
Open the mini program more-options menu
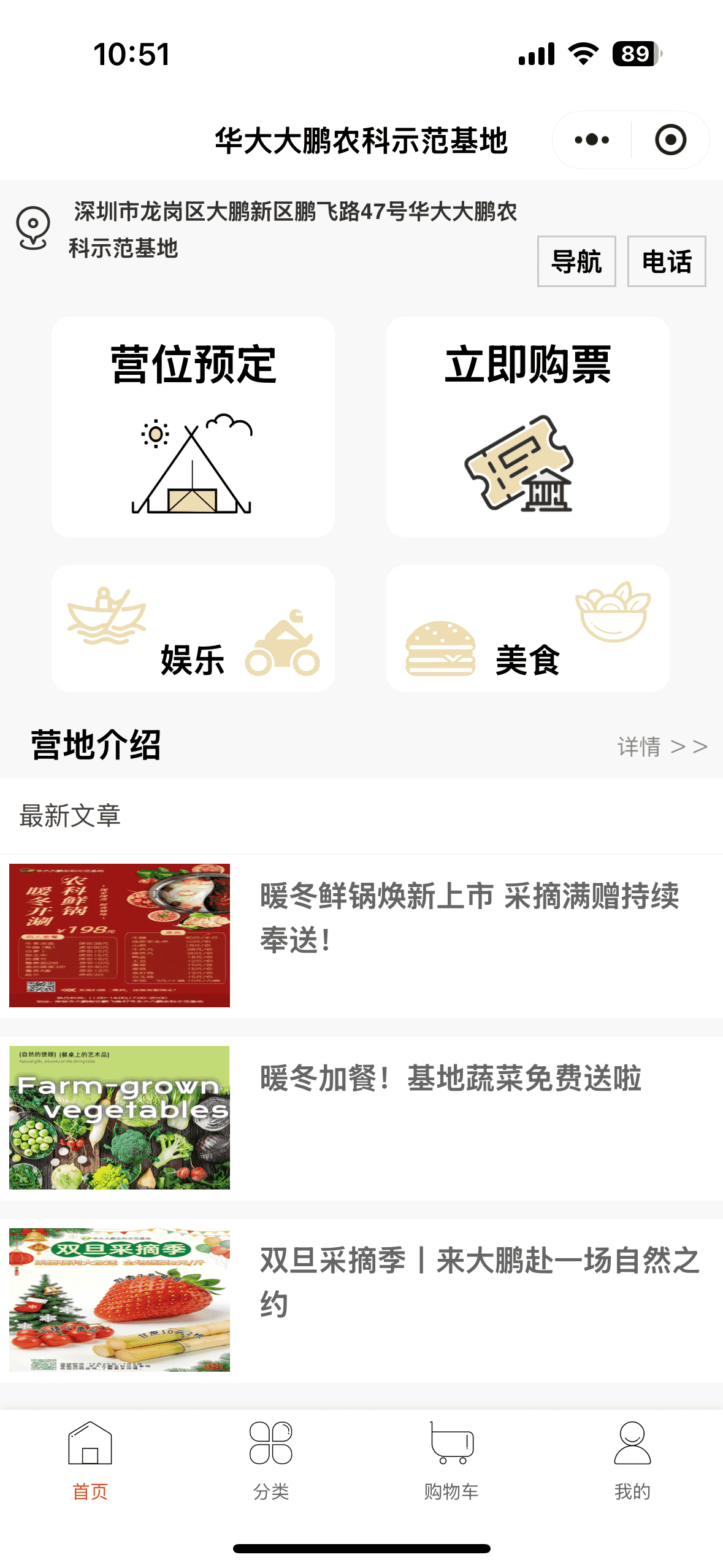click(x=592, y=140)
